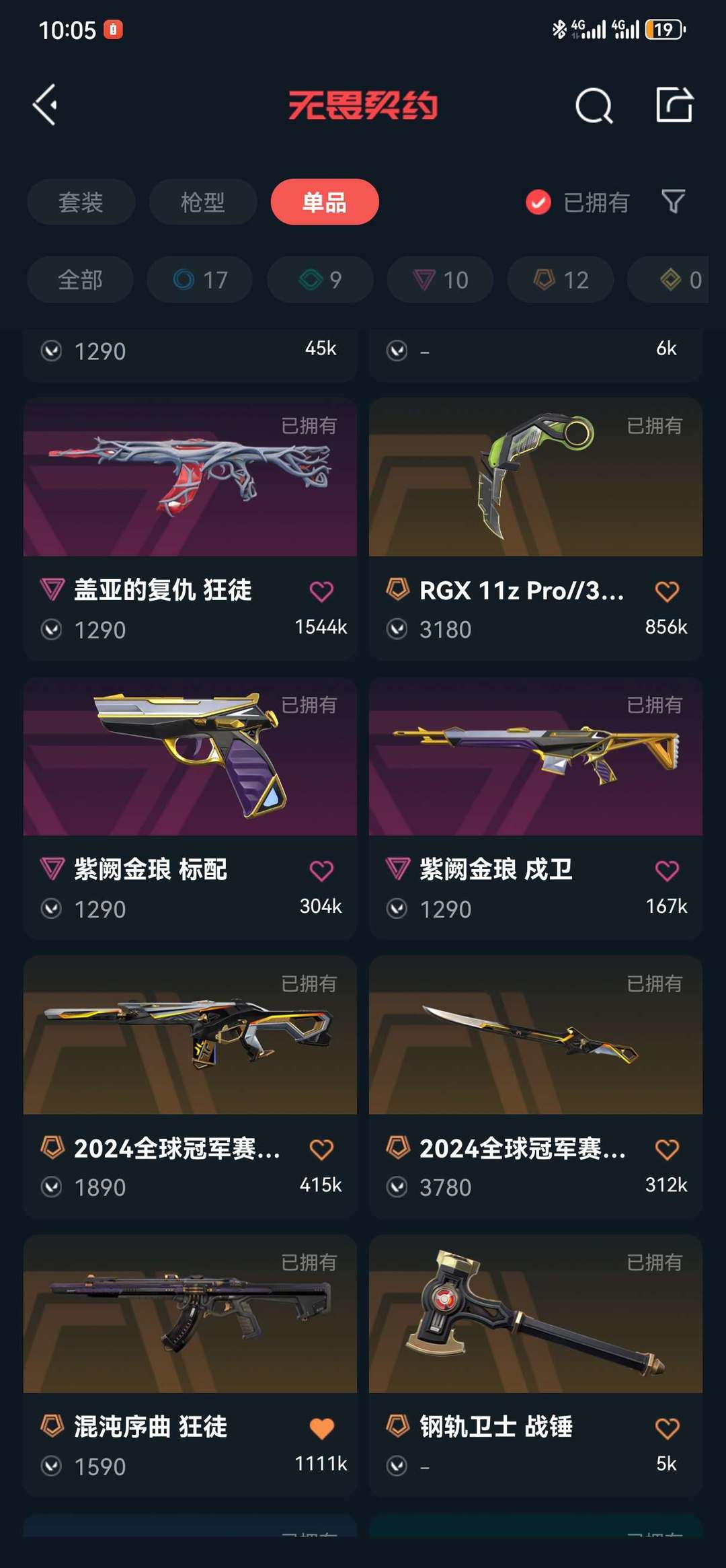Viewport: 726px width, 1568px height.
Task: Tap the share icon in the header
Action: click(674, 105)
